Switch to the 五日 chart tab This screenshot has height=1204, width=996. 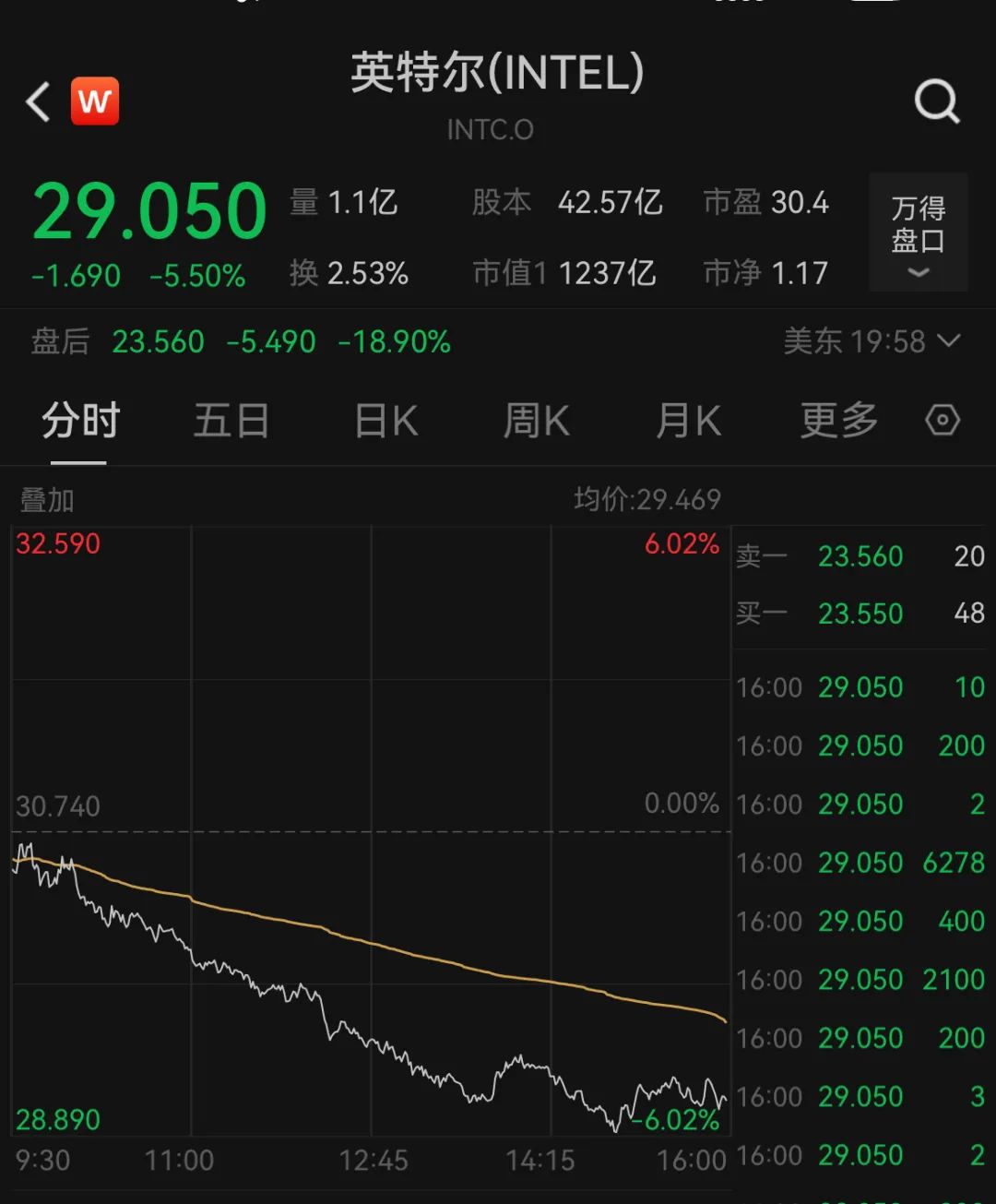(x=231, y=421)
